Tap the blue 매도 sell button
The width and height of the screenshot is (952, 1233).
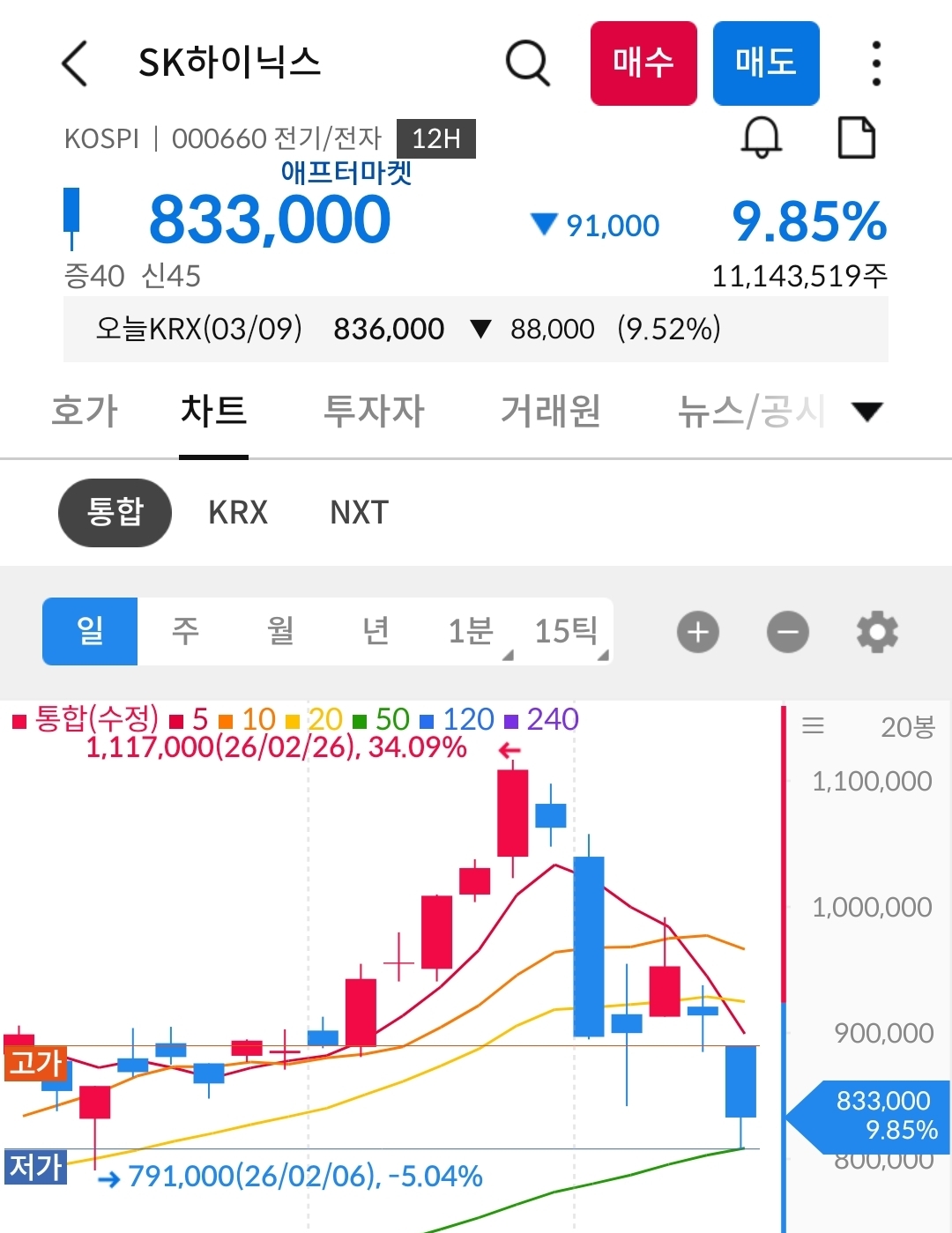click(x=766, y=63)
